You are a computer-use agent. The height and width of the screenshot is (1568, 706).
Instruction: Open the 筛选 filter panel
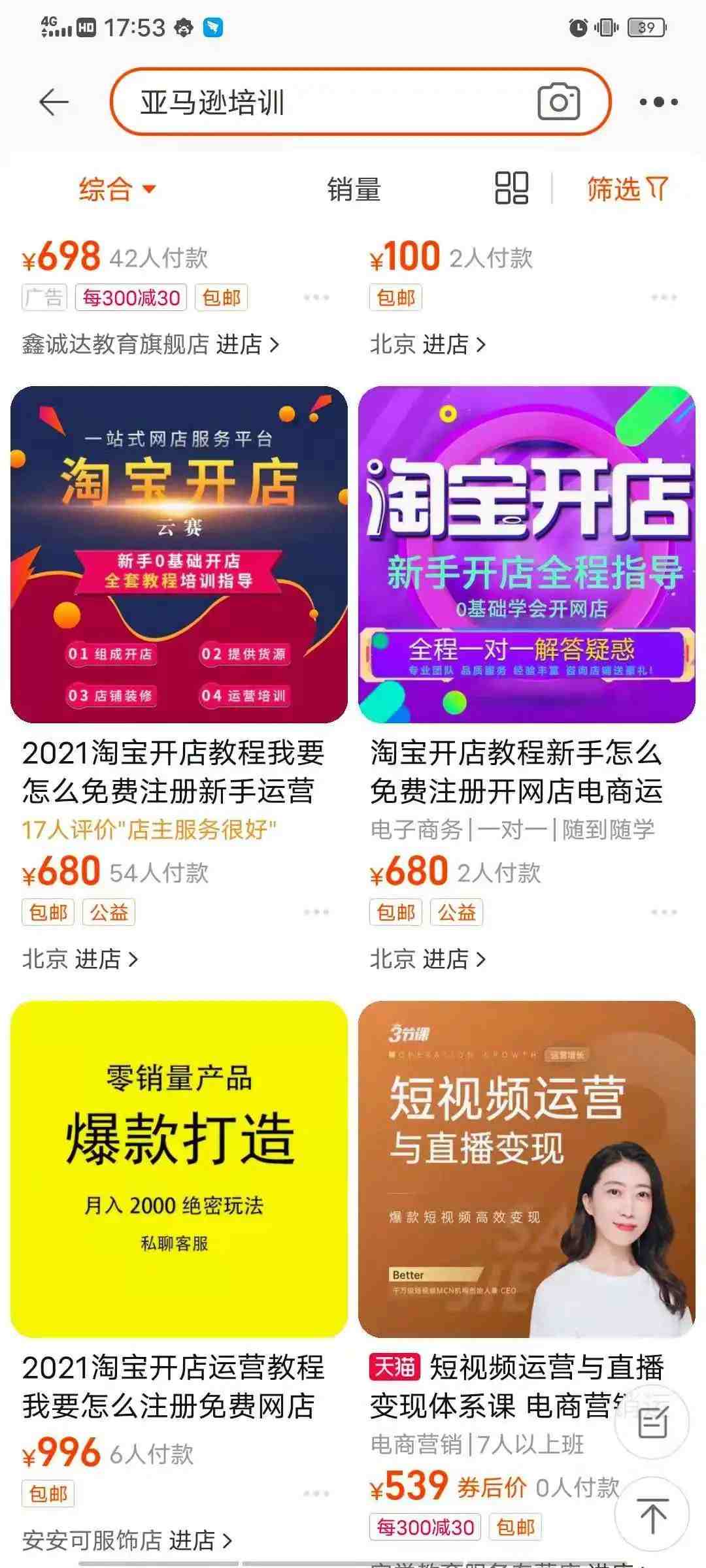click(627, 189)
